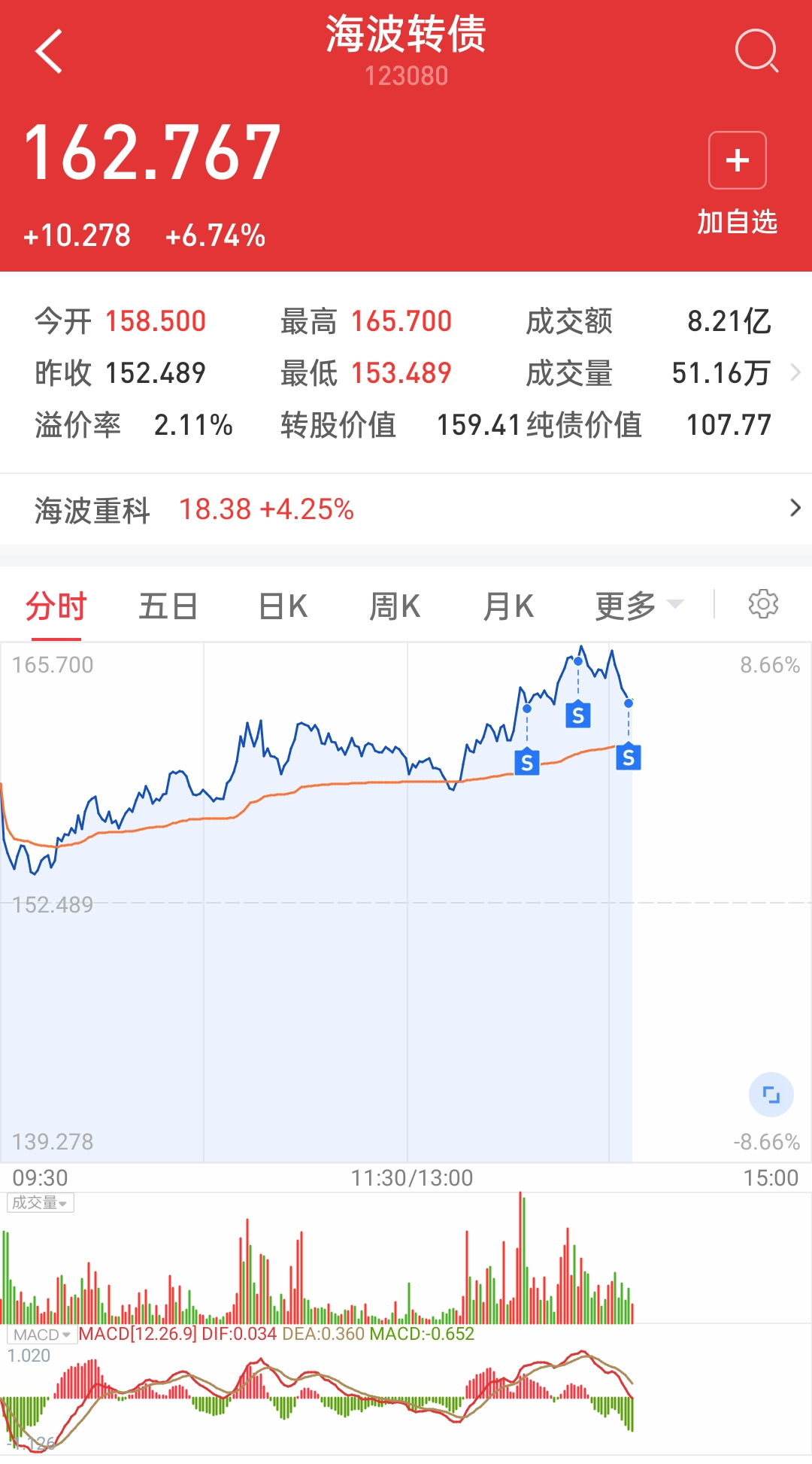Open the 更多 period dropdown

(638, 606)
